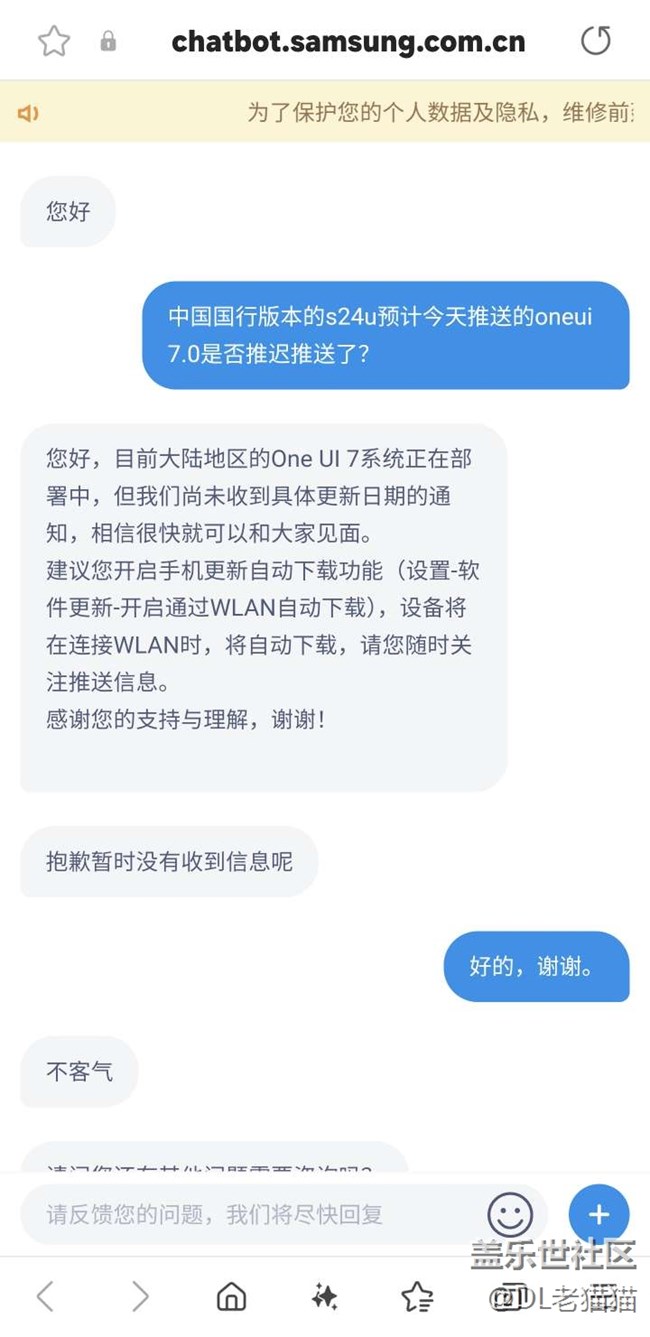Go forward in browser history
Viewport: 650px width, 1337px height.
click(139, 1297)
